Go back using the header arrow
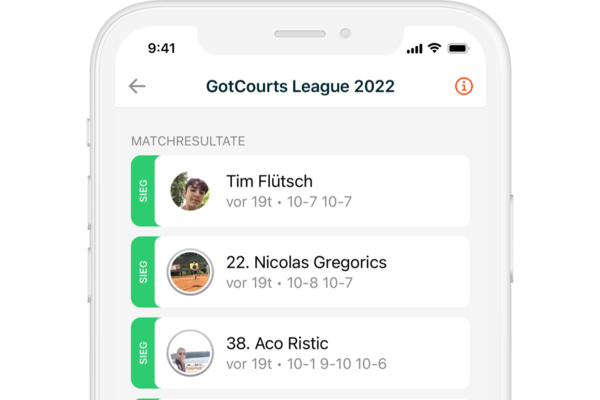Screen dimensions: 600x400 pos(137,86)
